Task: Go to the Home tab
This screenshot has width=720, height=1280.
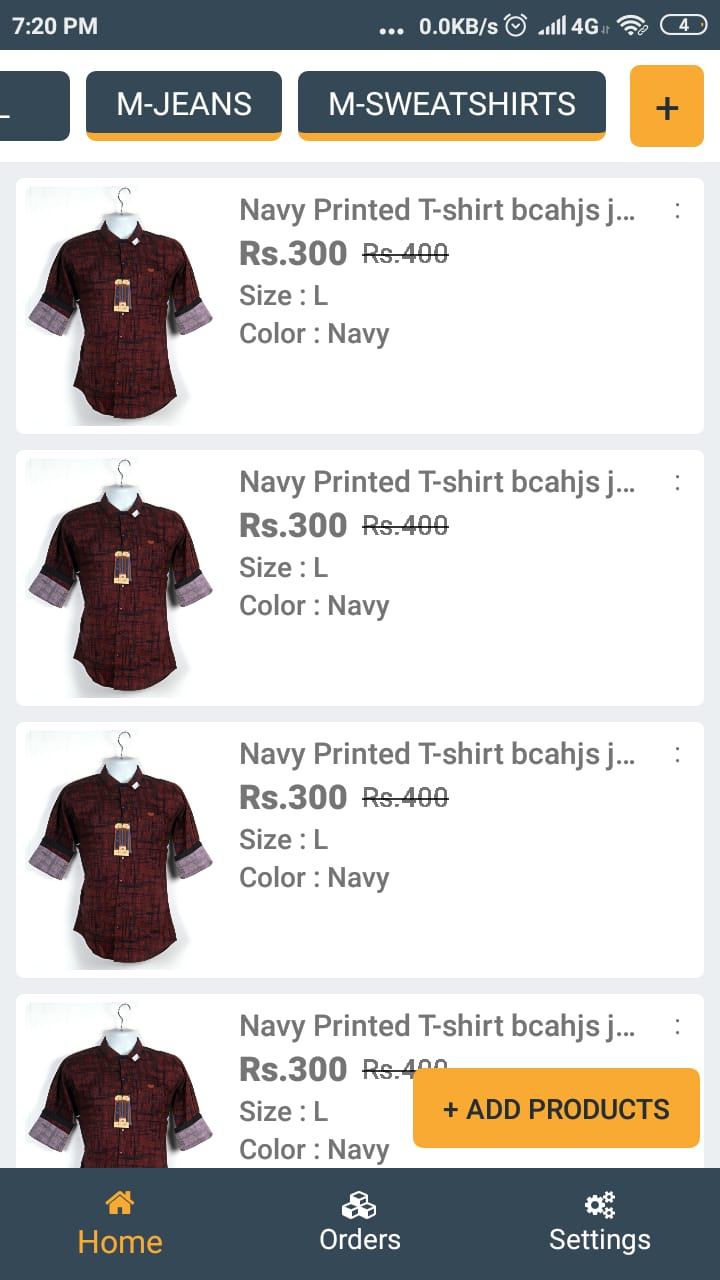Action: tap(120, 1223)
